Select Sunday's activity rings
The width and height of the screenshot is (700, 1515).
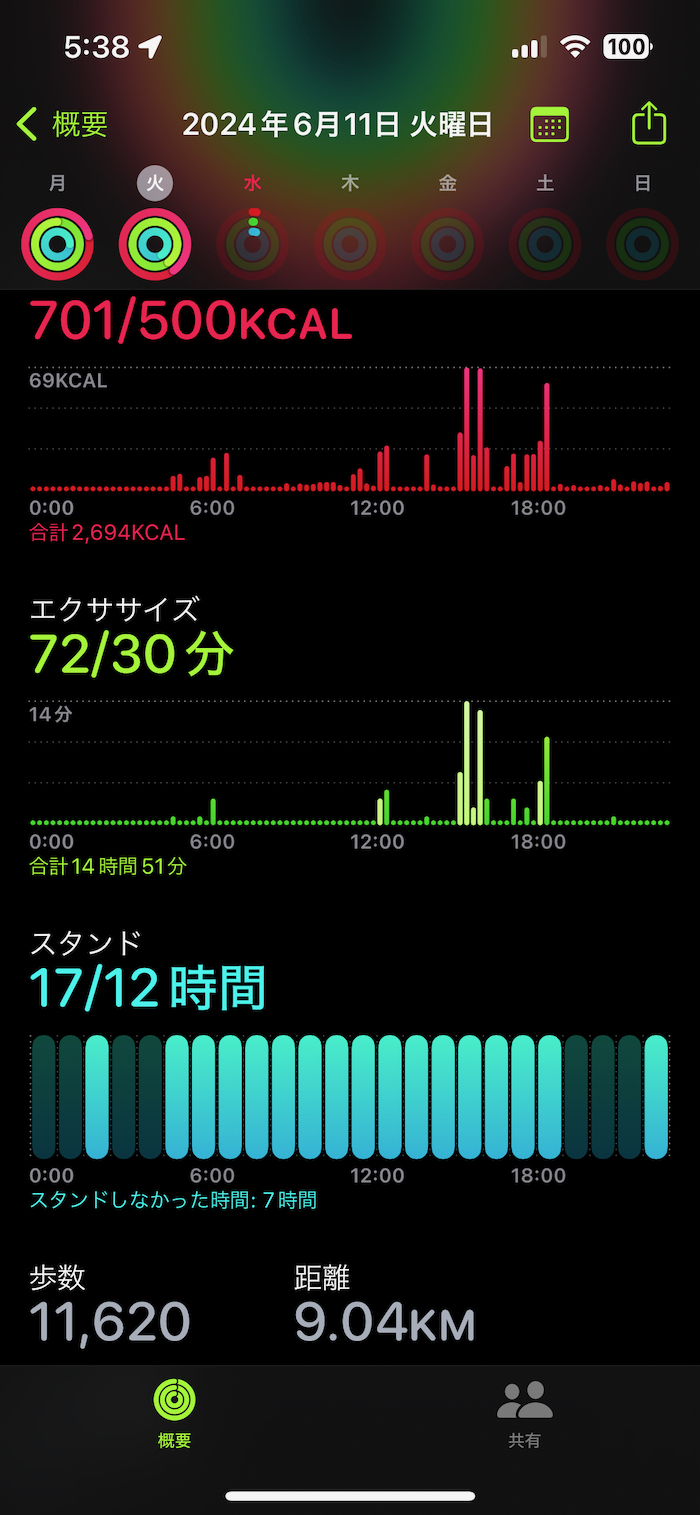pyautogui.click(x=643, y=243)
